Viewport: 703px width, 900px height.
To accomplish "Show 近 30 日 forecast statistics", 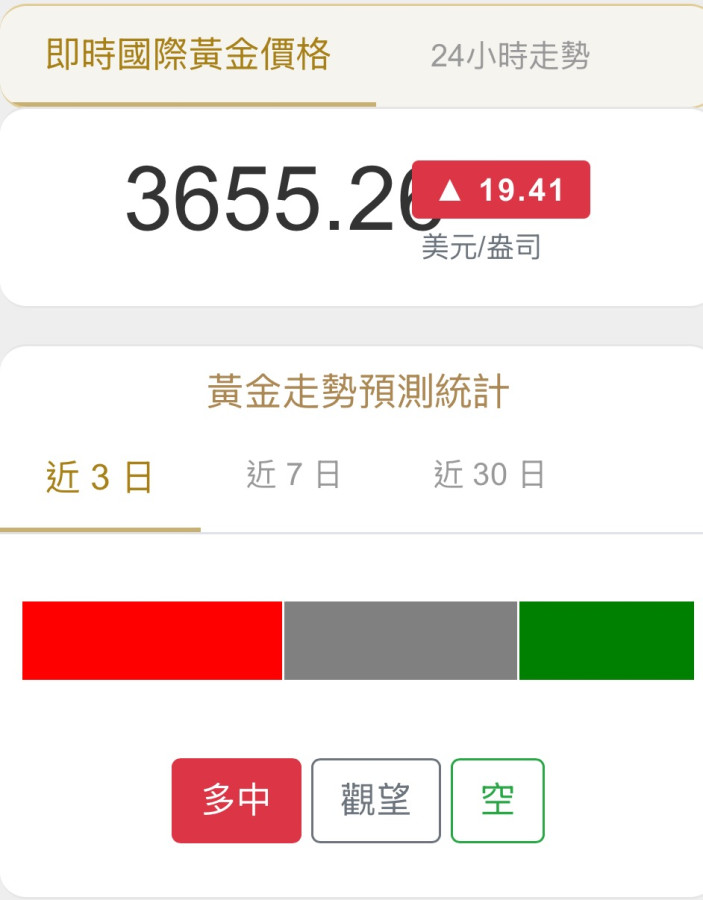I will click(489, 475).
